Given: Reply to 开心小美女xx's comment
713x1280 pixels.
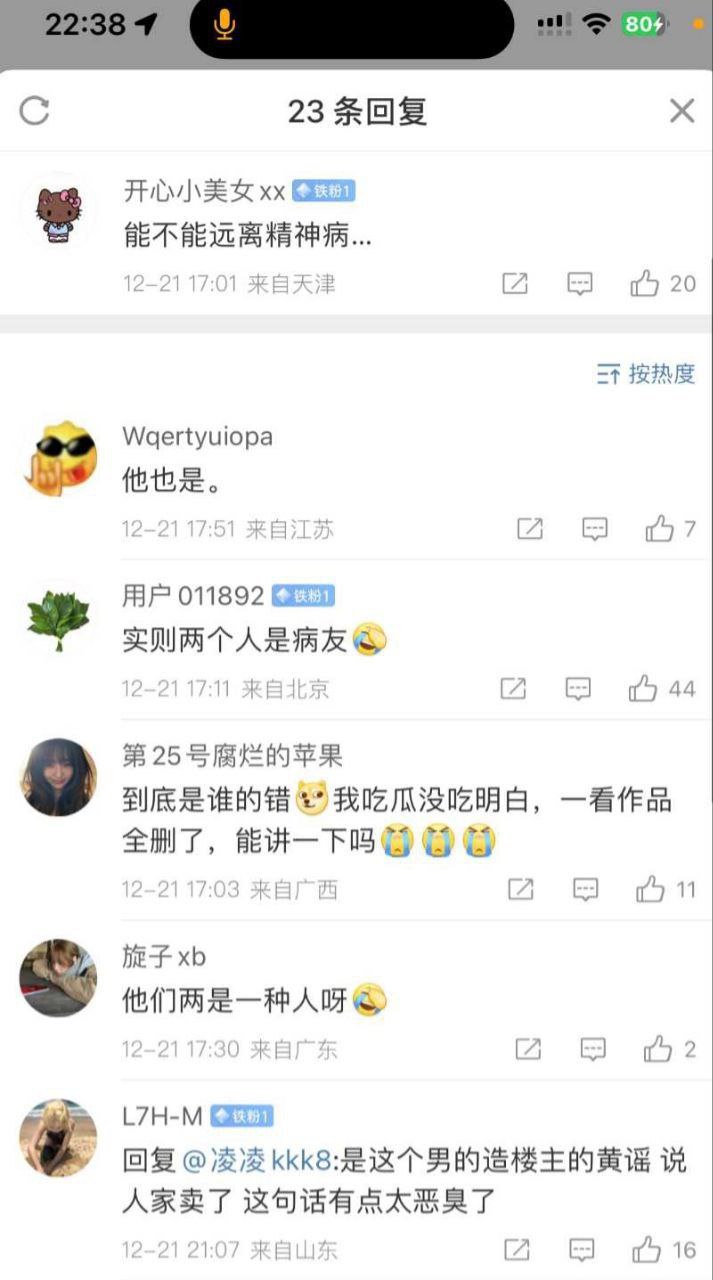Looking at the screenshot, I should point(580,284).
